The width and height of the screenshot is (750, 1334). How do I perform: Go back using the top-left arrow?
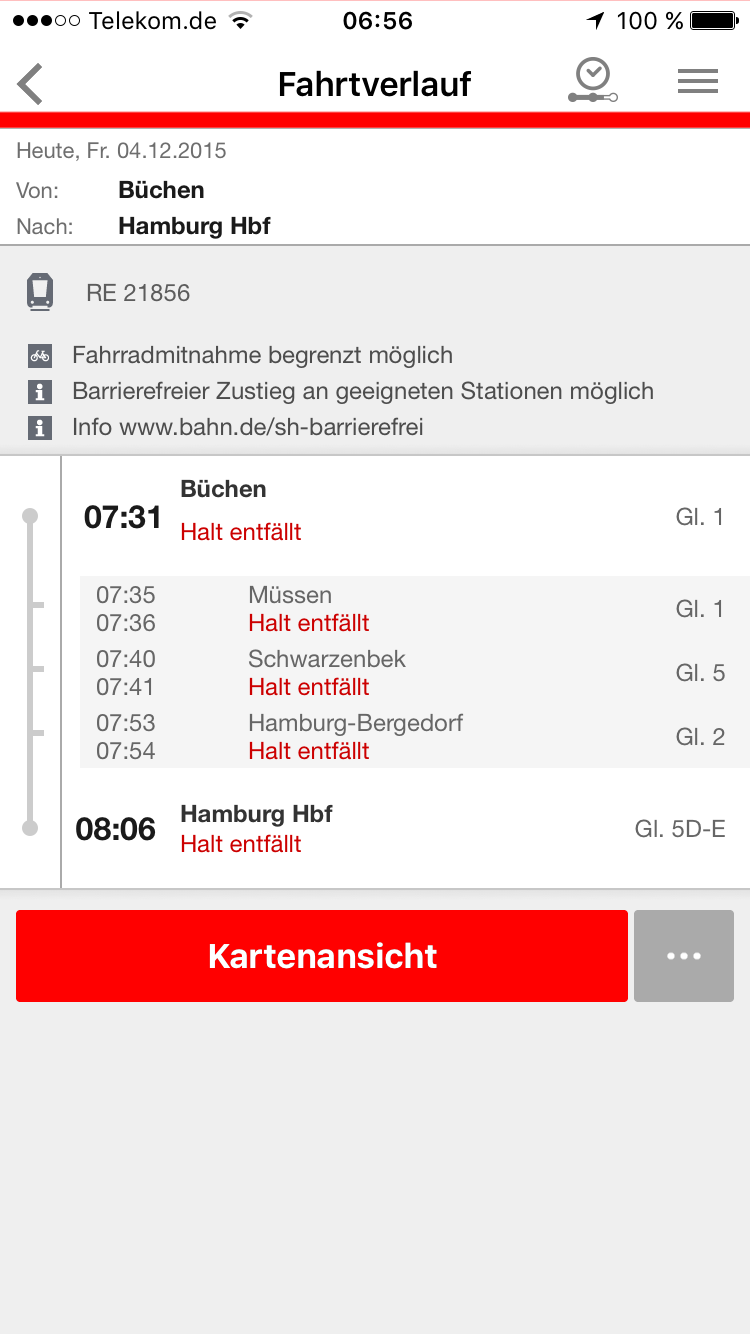30,84
